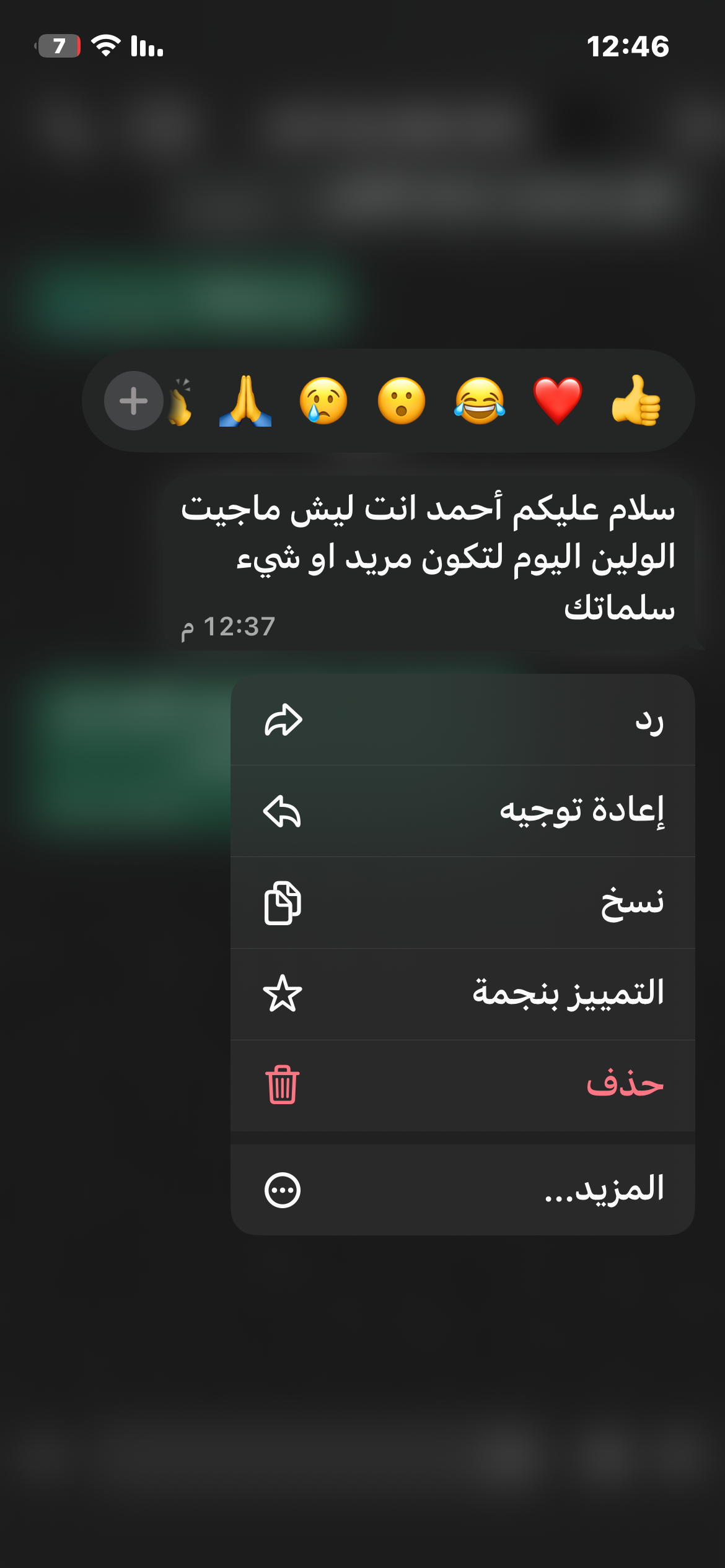Screen dimensions: 725x1568
Task: Select رد to reply to message
Action: (x=462, y=720)
